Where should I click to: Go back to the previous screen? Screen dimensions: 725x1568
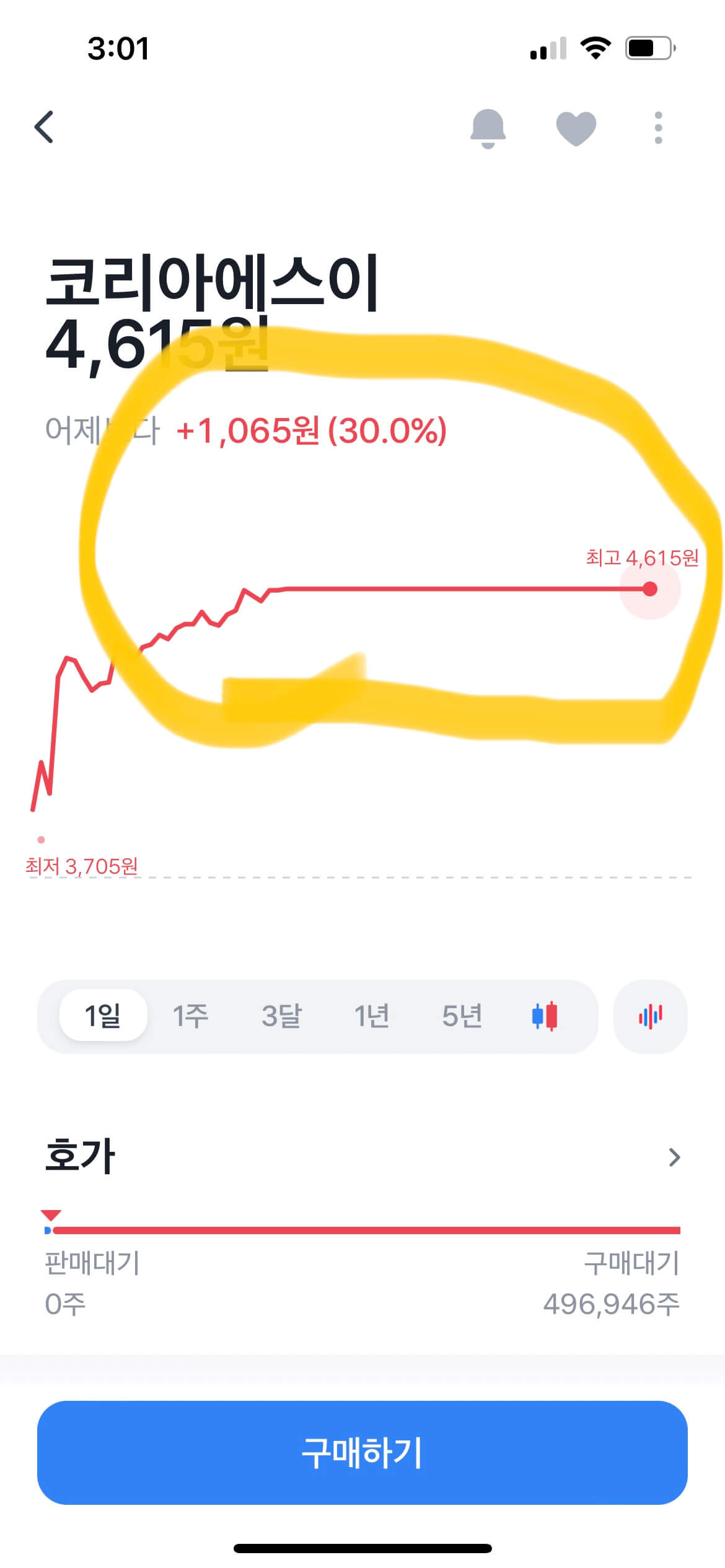tap(44, 127)
